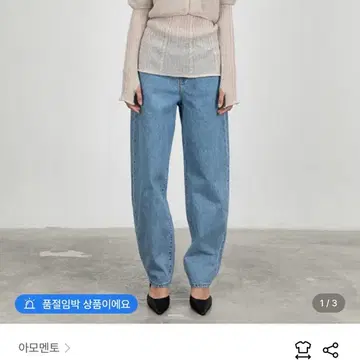This screenshot has width=360, height=360.
Task: Open the size fitting shirt icon
Action: [x=303, y=350]
